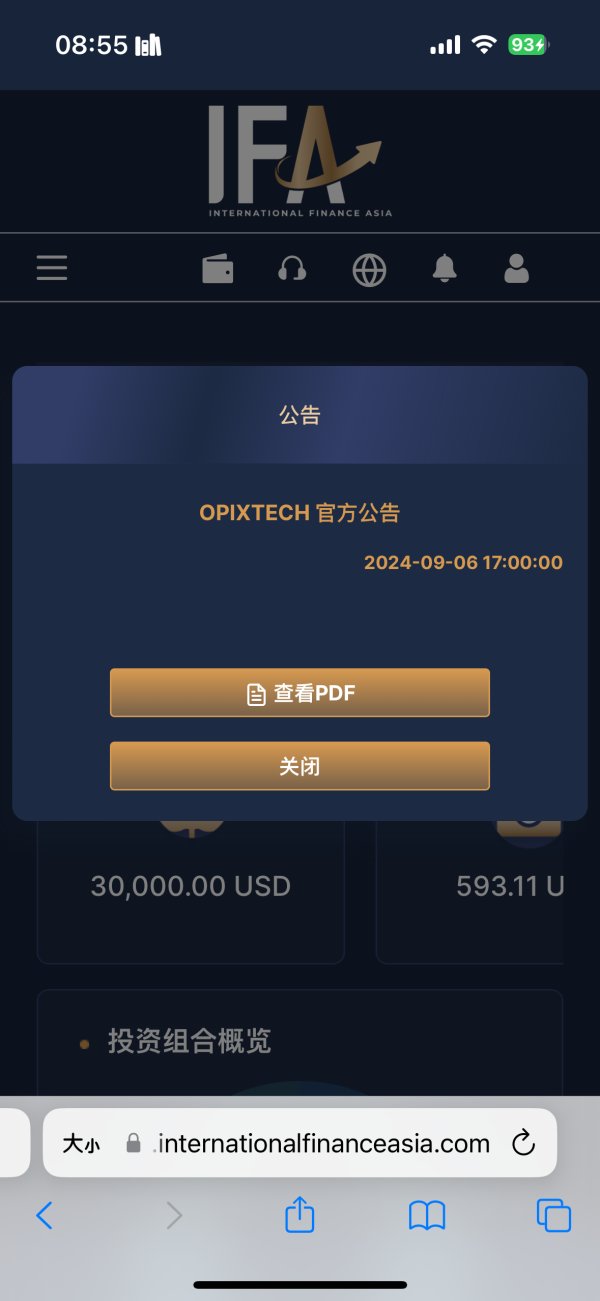The image size is (600, 1301).
Task: Share this page from Safari
Action: [x=300, y=1215]
